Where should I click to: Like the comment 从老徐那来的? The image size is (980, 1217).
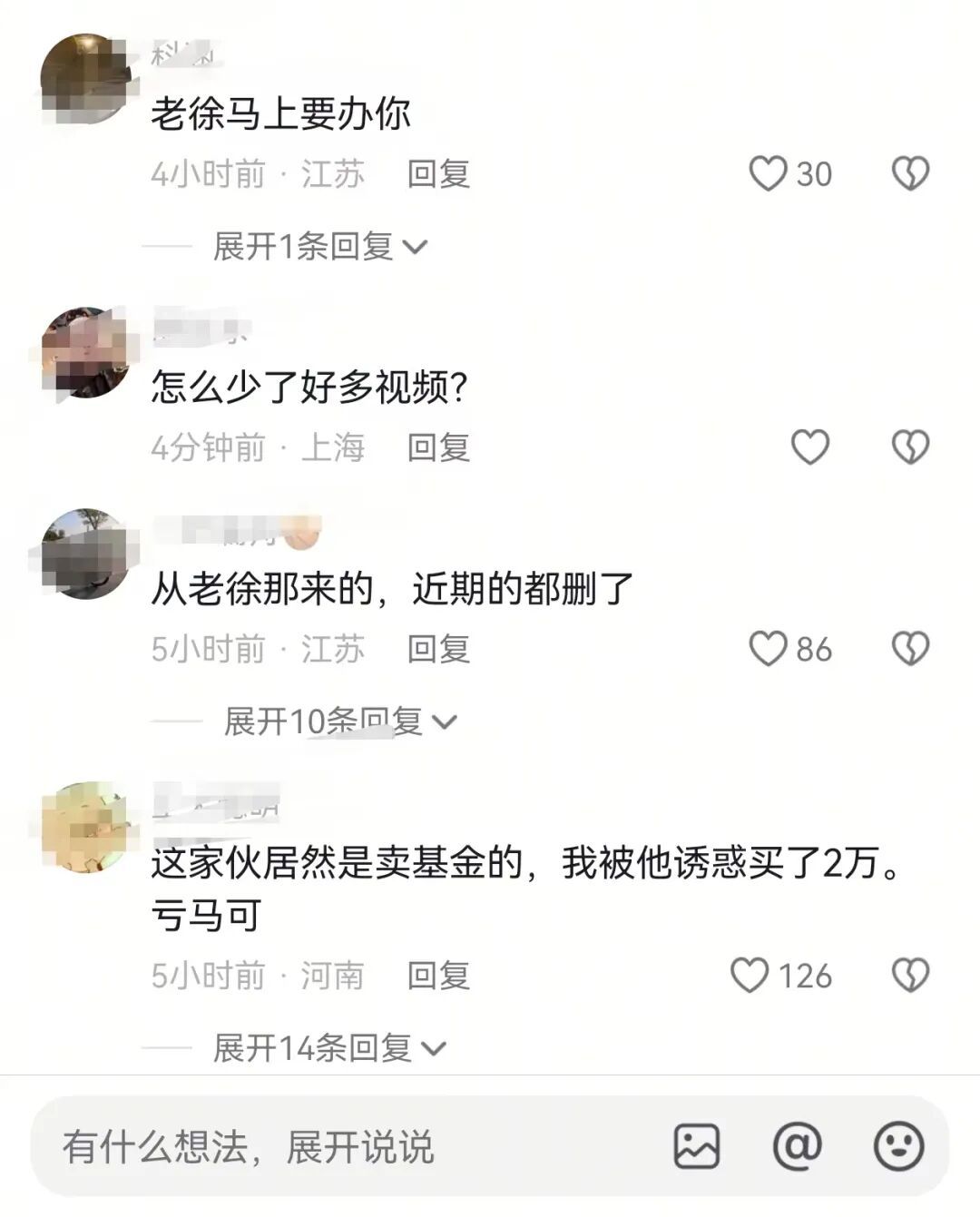(768, 649)
